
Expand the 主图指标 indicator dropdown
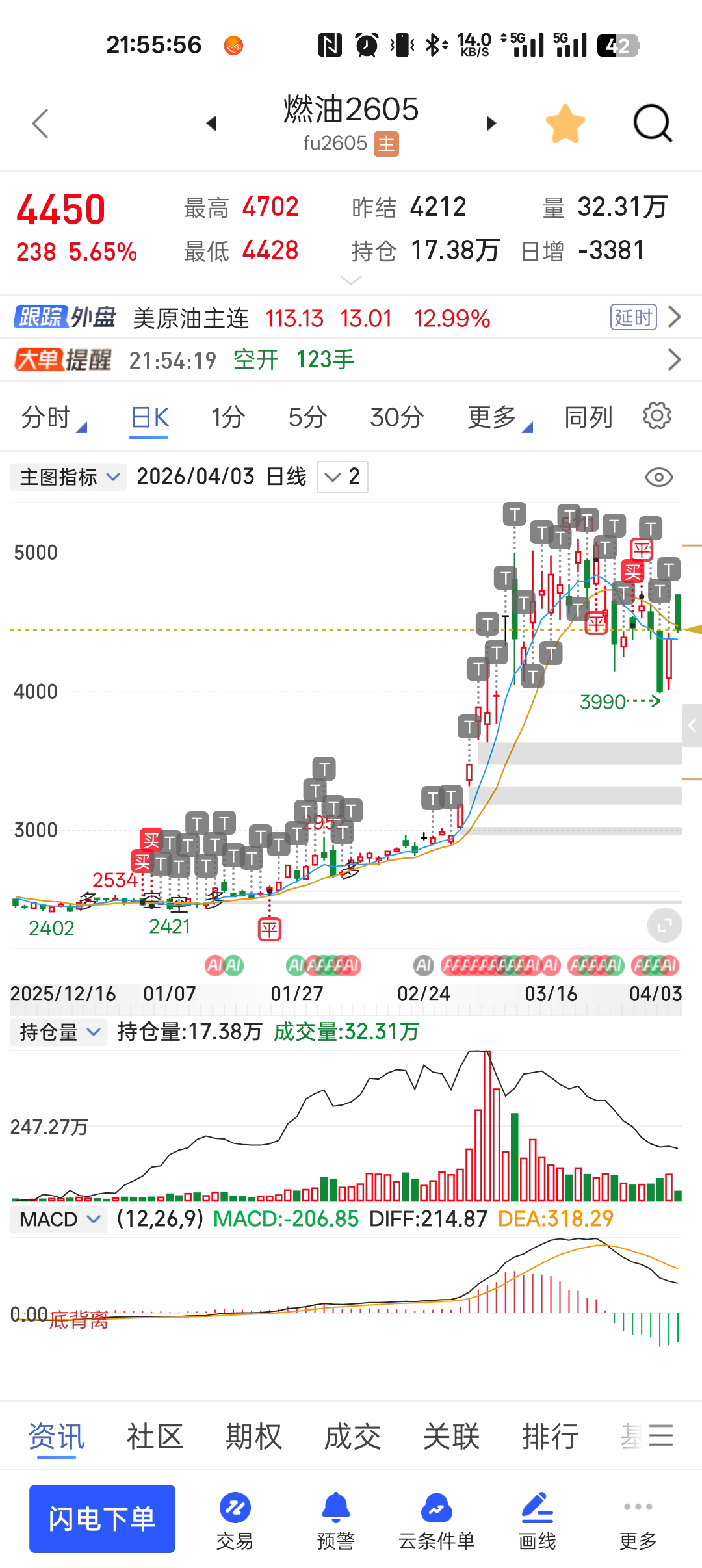(x=68, y=477)
